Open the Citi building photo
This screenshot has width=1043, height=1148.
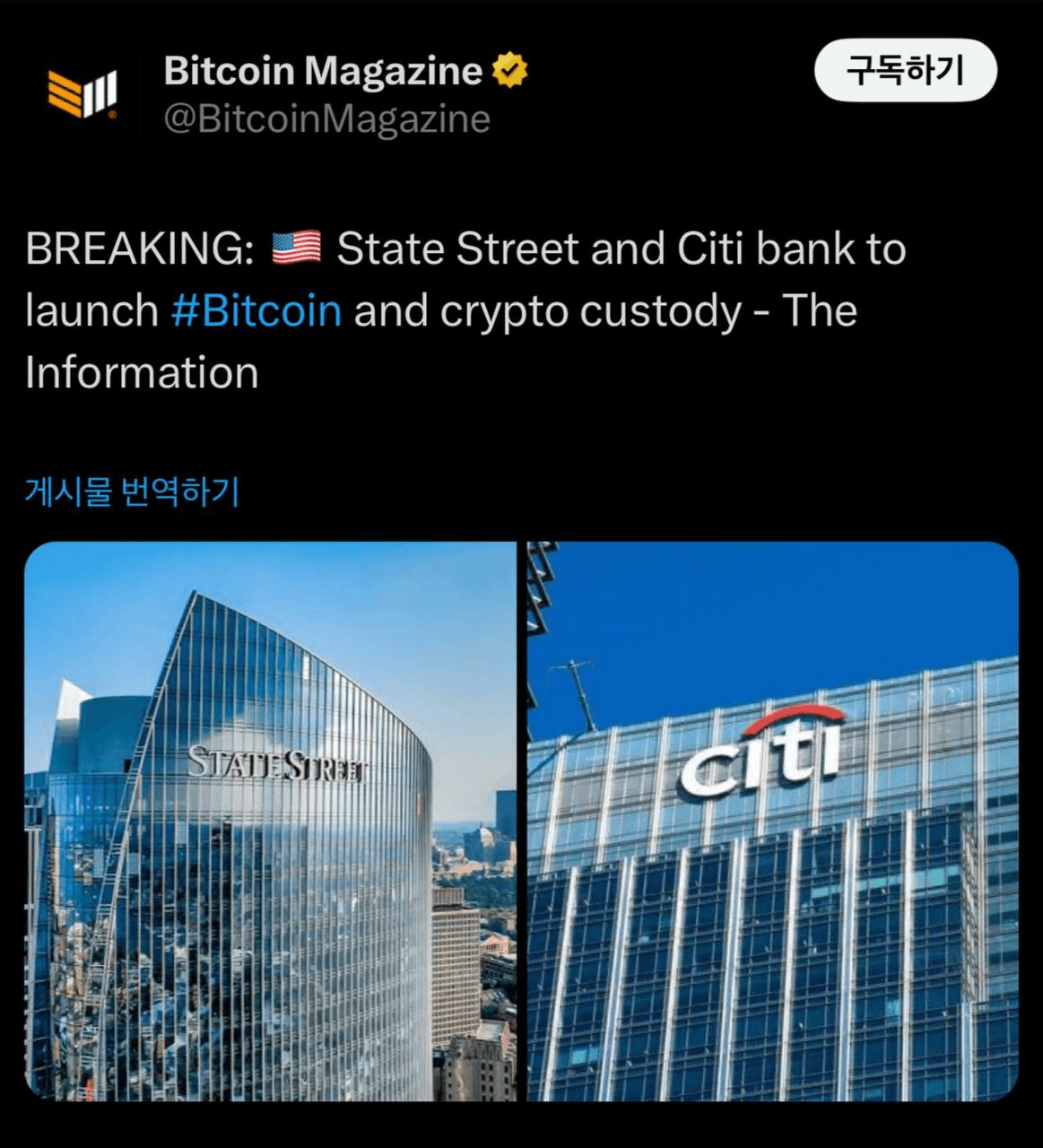772,821
